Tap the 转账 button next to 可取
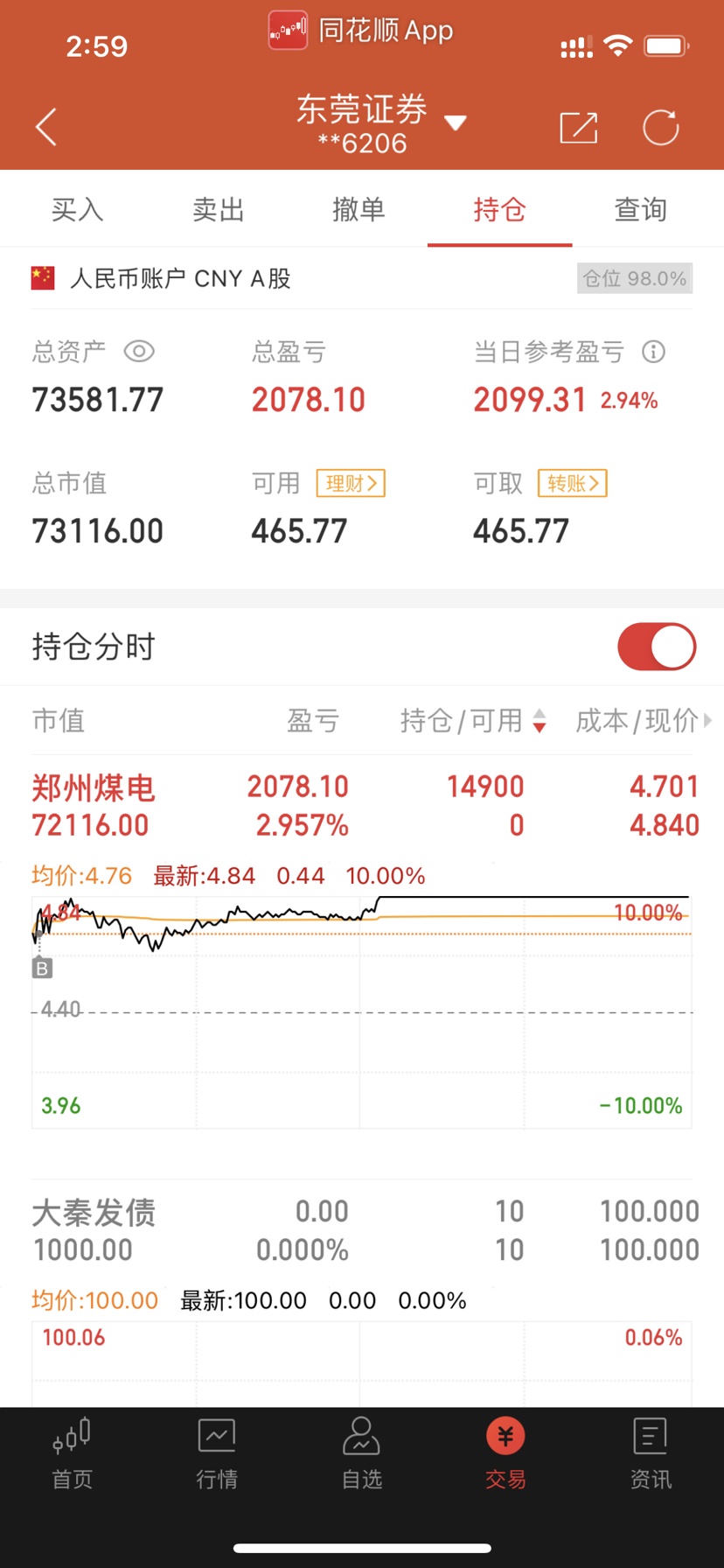 coord(572,483)
